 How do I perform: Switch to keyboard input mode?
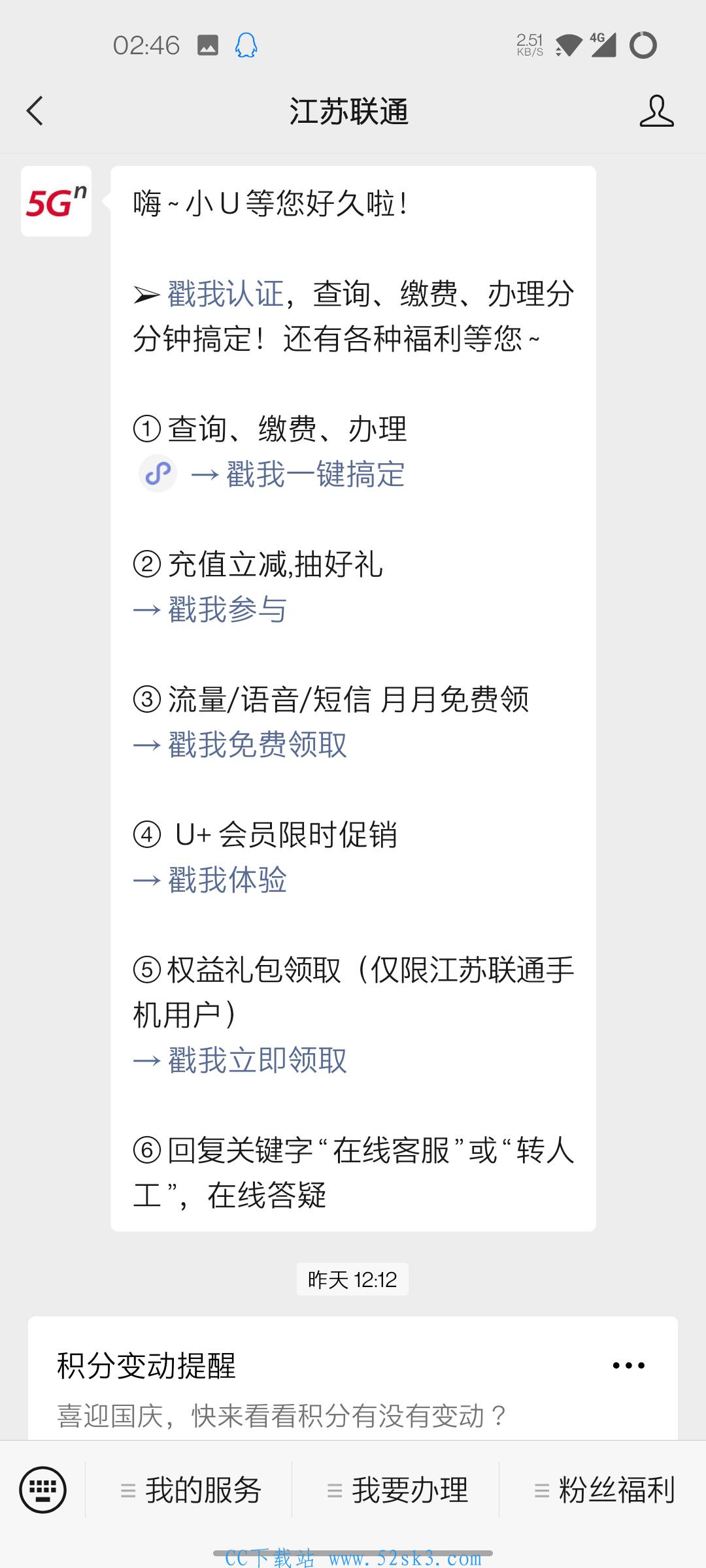point(43,1490)
